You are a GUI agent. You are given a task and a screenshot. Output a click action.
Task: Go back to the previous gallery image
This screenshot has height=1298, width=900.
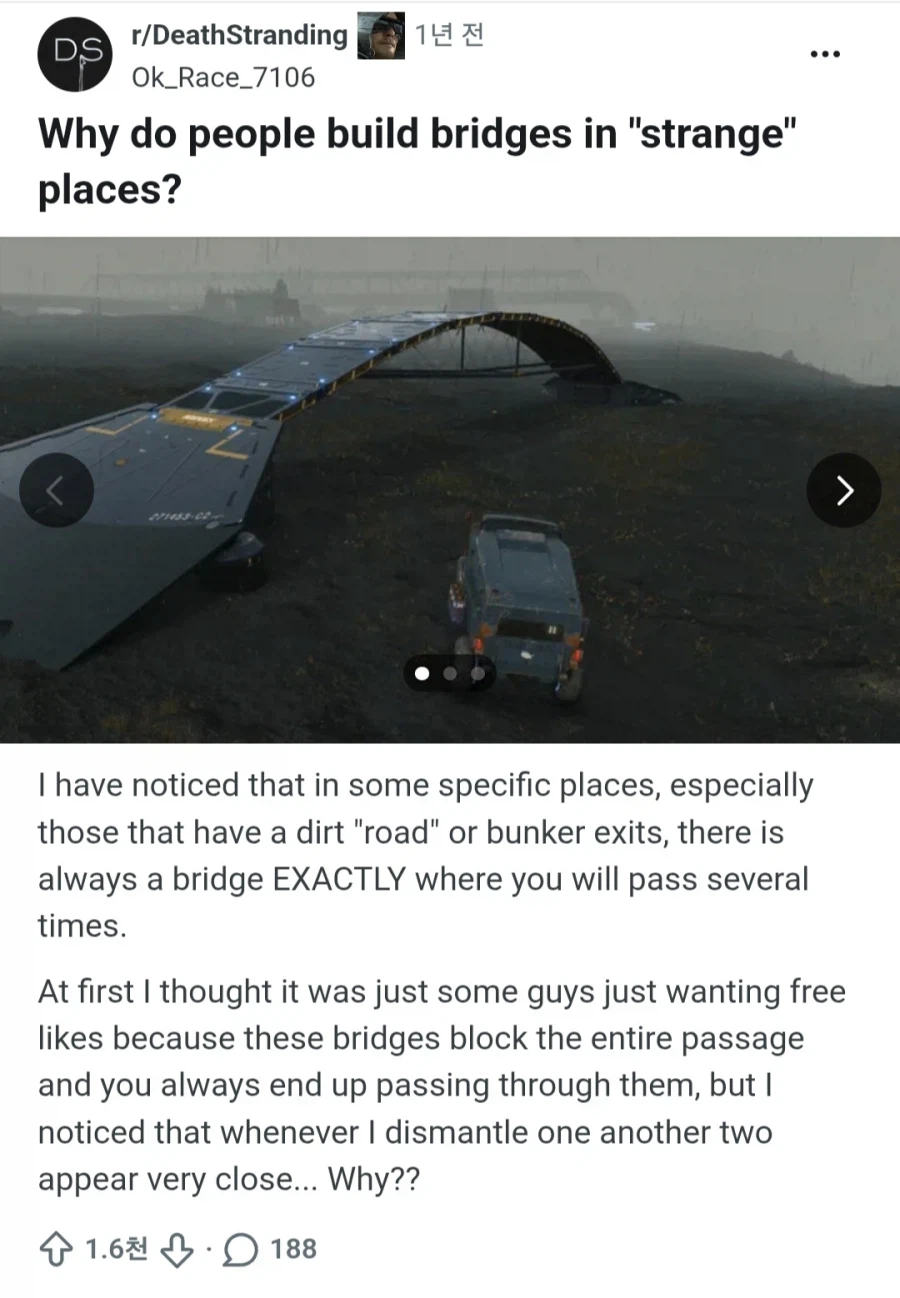tap(56, 490)
